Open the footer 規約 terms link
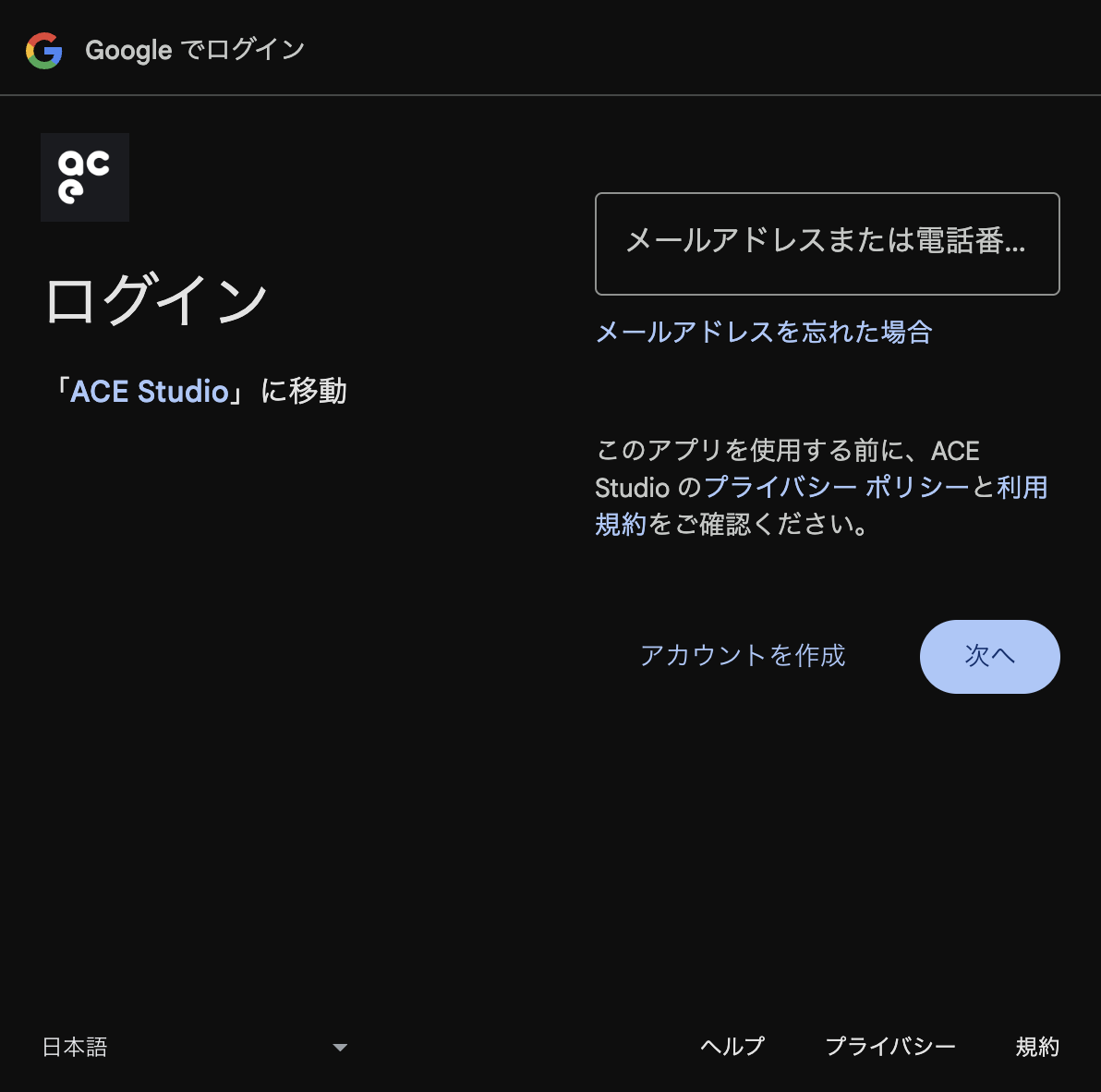Image resolution: width=1101 pixels, height=1092 pixels. pyautogui.click(x=1037, y=1047)
